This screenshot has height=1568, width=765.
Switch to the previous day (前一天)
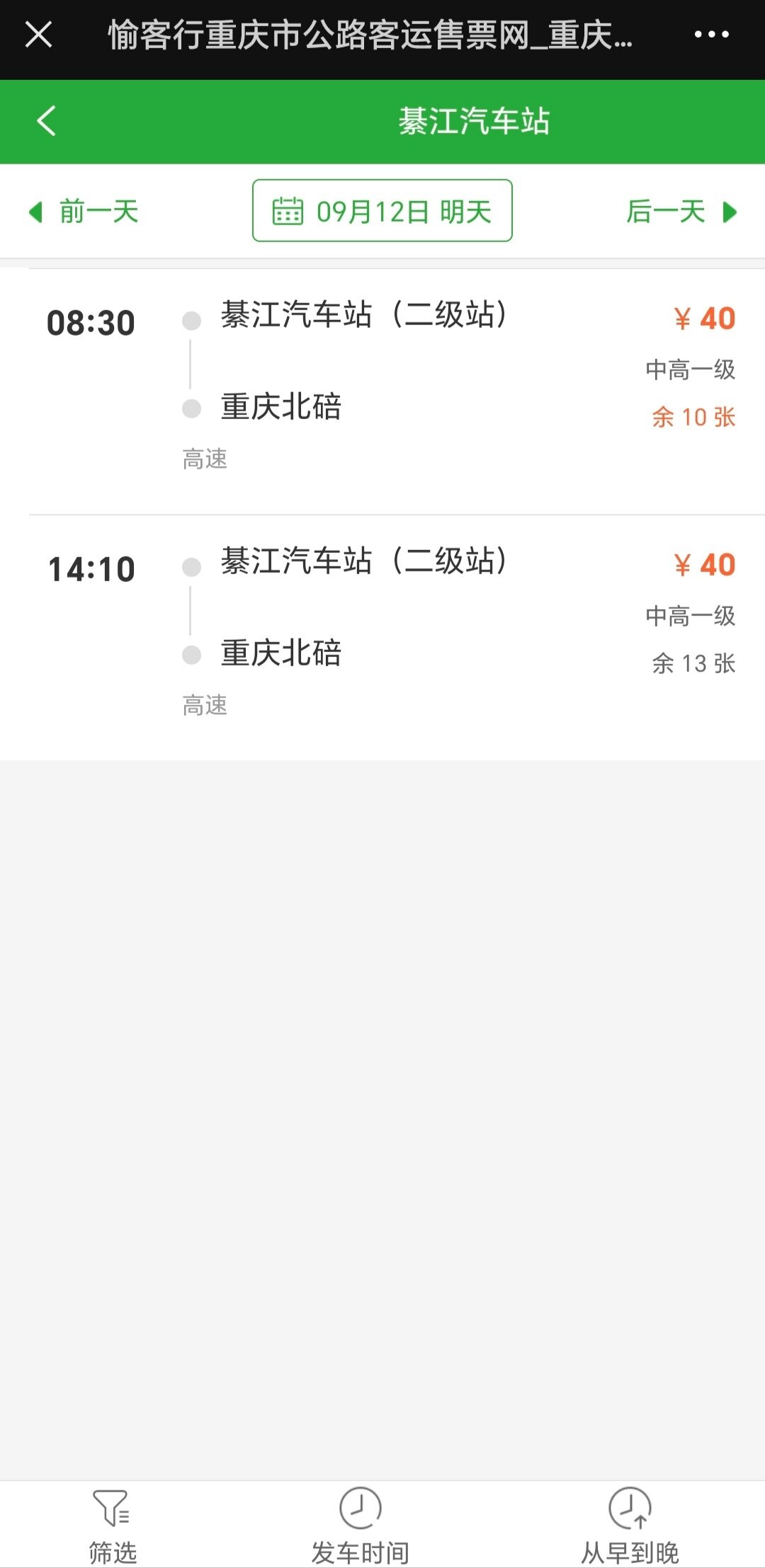[84, 212]
